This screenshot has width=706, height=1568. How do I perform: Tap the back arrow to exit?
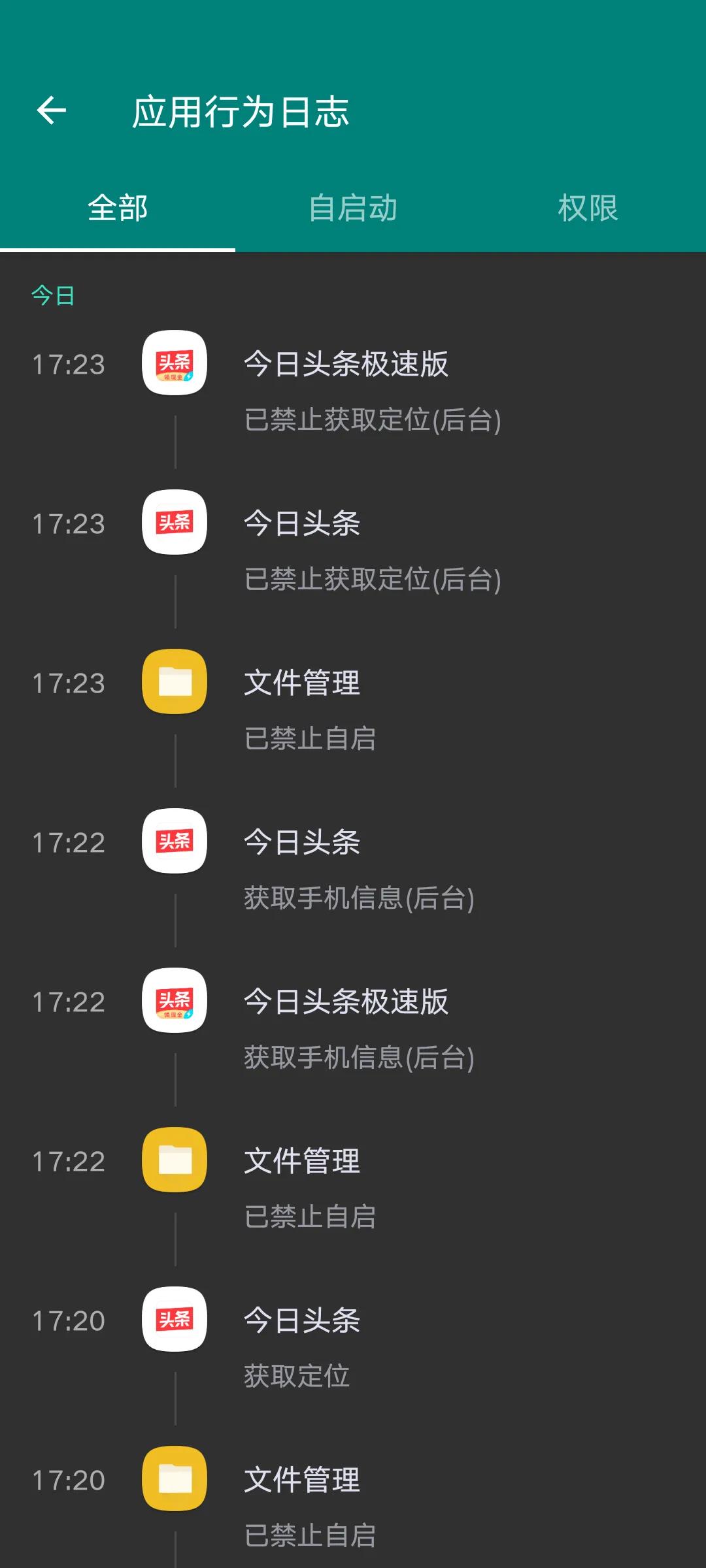pyautogui.click(x=51, y=111)
